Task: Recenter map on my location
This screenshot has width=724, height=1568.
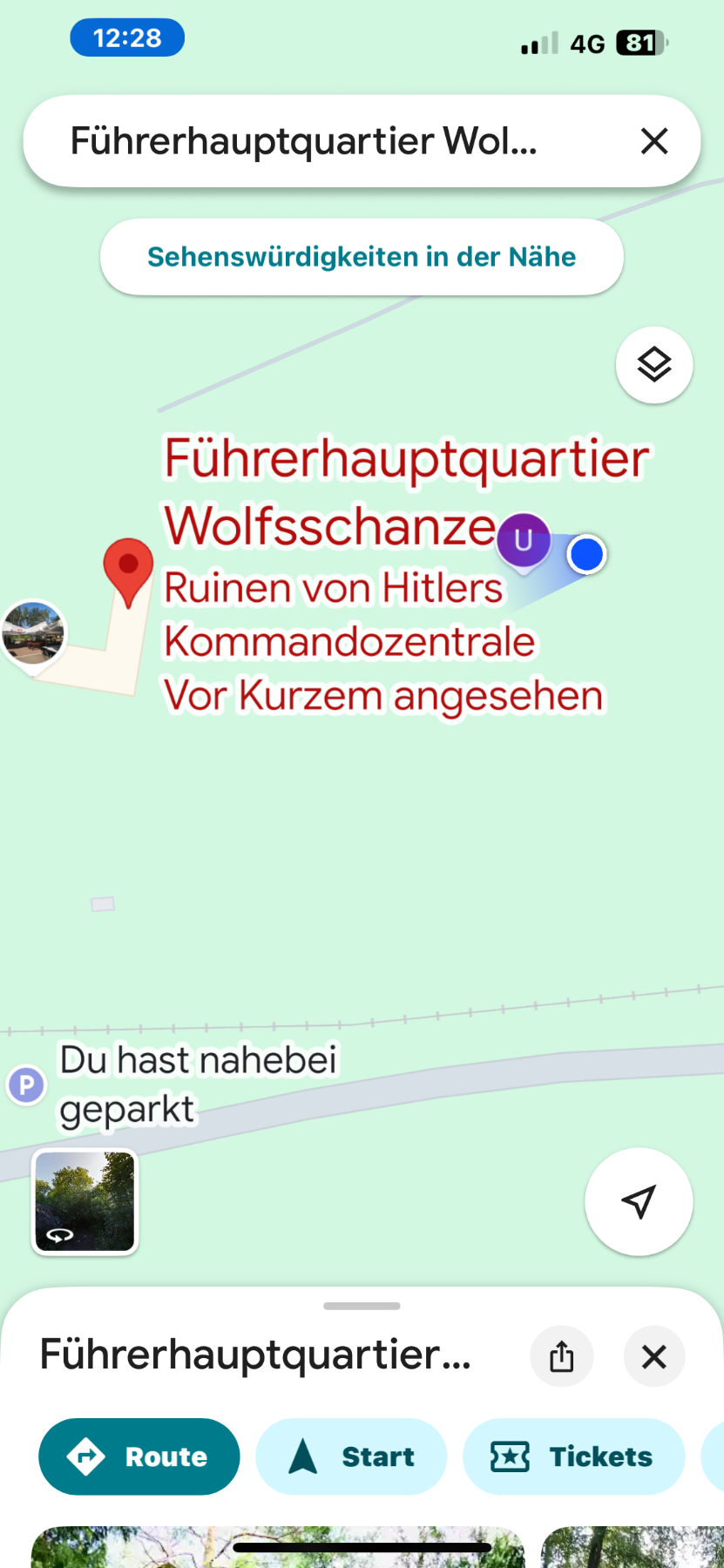Action: click(639, 1201)
